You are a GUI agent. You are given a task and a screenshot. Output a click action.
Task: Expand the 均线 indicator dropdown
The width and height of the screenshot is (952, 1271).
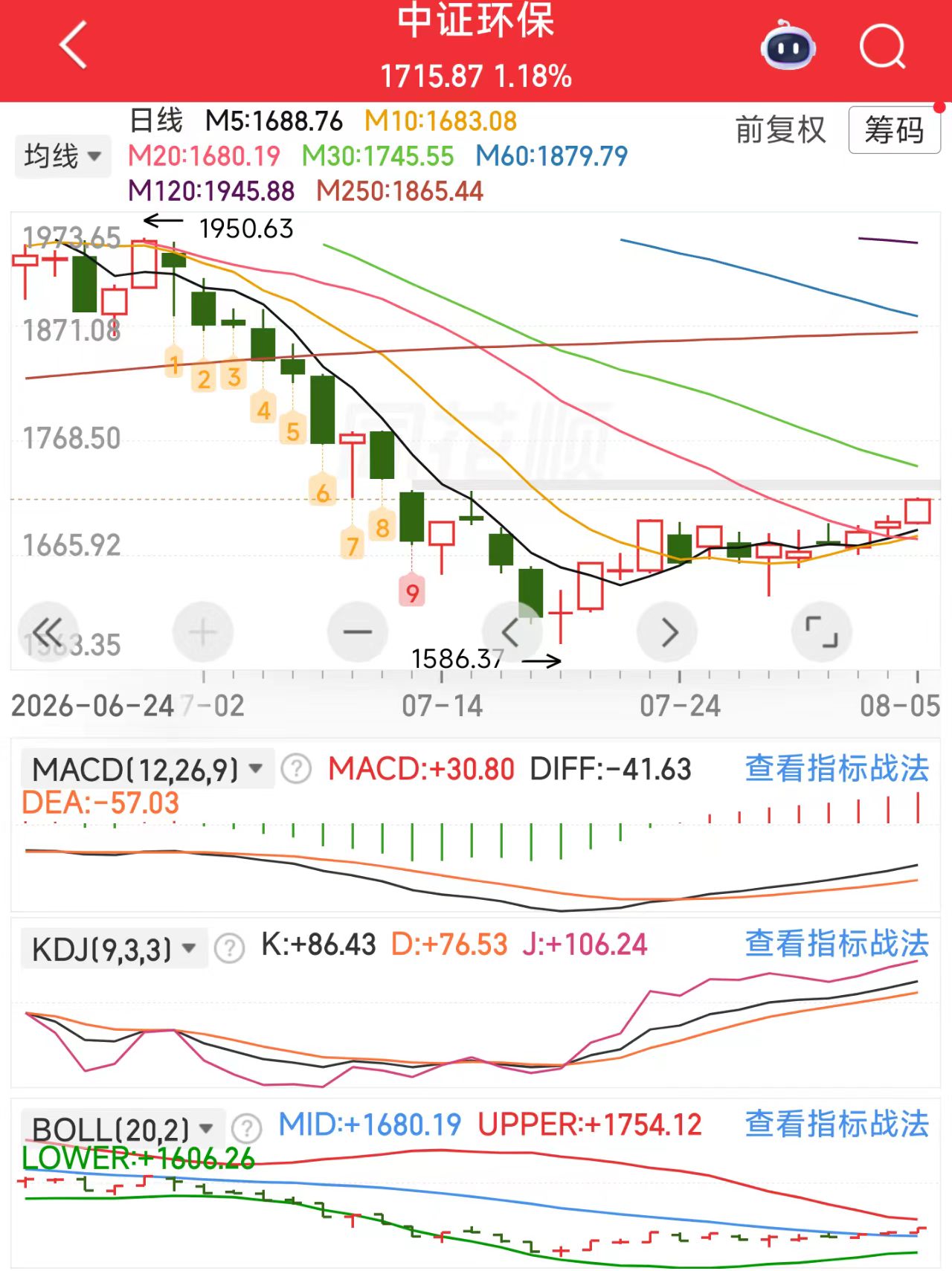coord(62,156)
